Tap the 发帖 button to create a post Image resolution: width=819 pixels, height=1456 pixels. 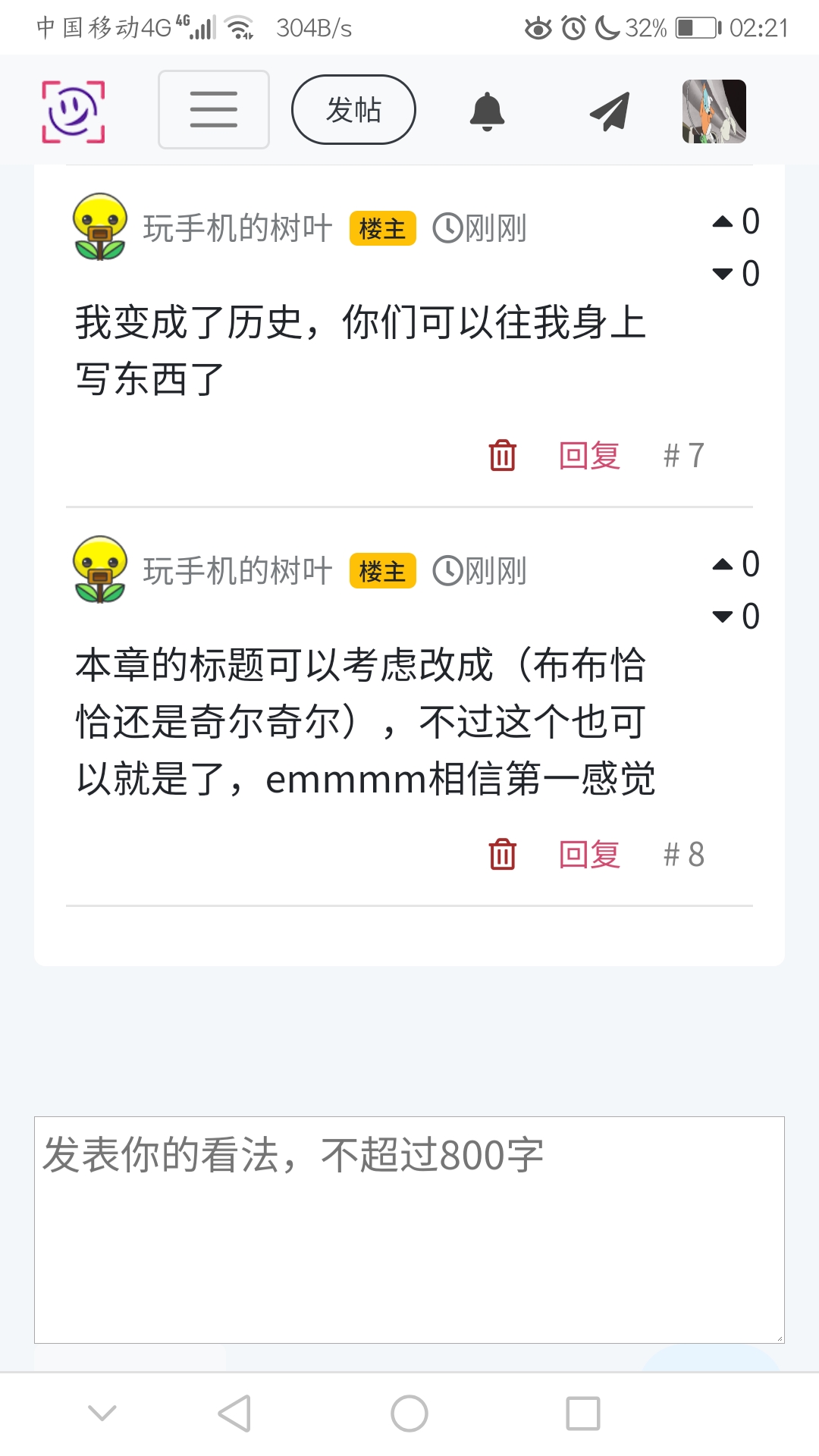tap(353, 110)
